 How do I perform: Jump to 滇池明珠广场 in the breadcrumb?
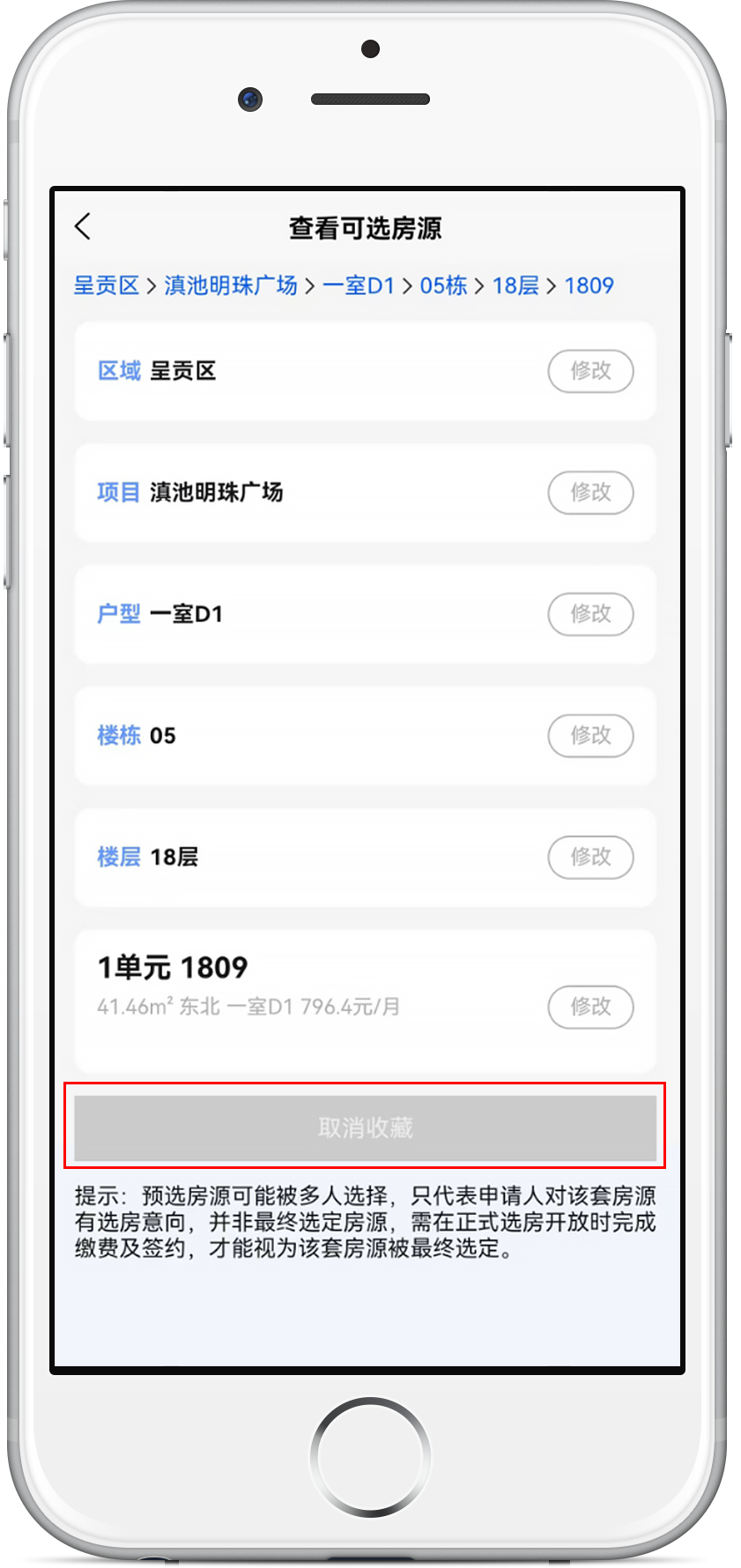pyautogui.click(x=231, y=285)
